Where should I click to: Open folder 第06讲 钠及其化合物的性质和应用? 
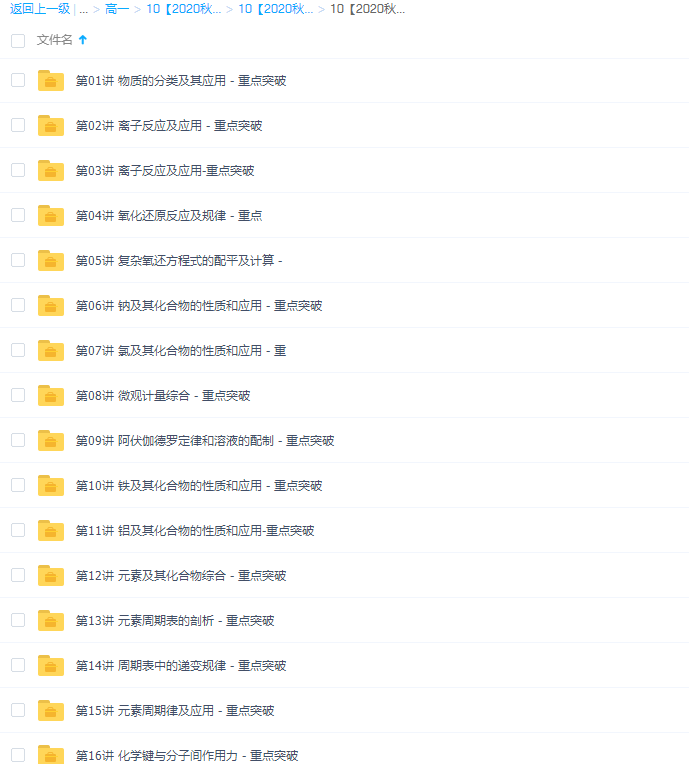199,306
